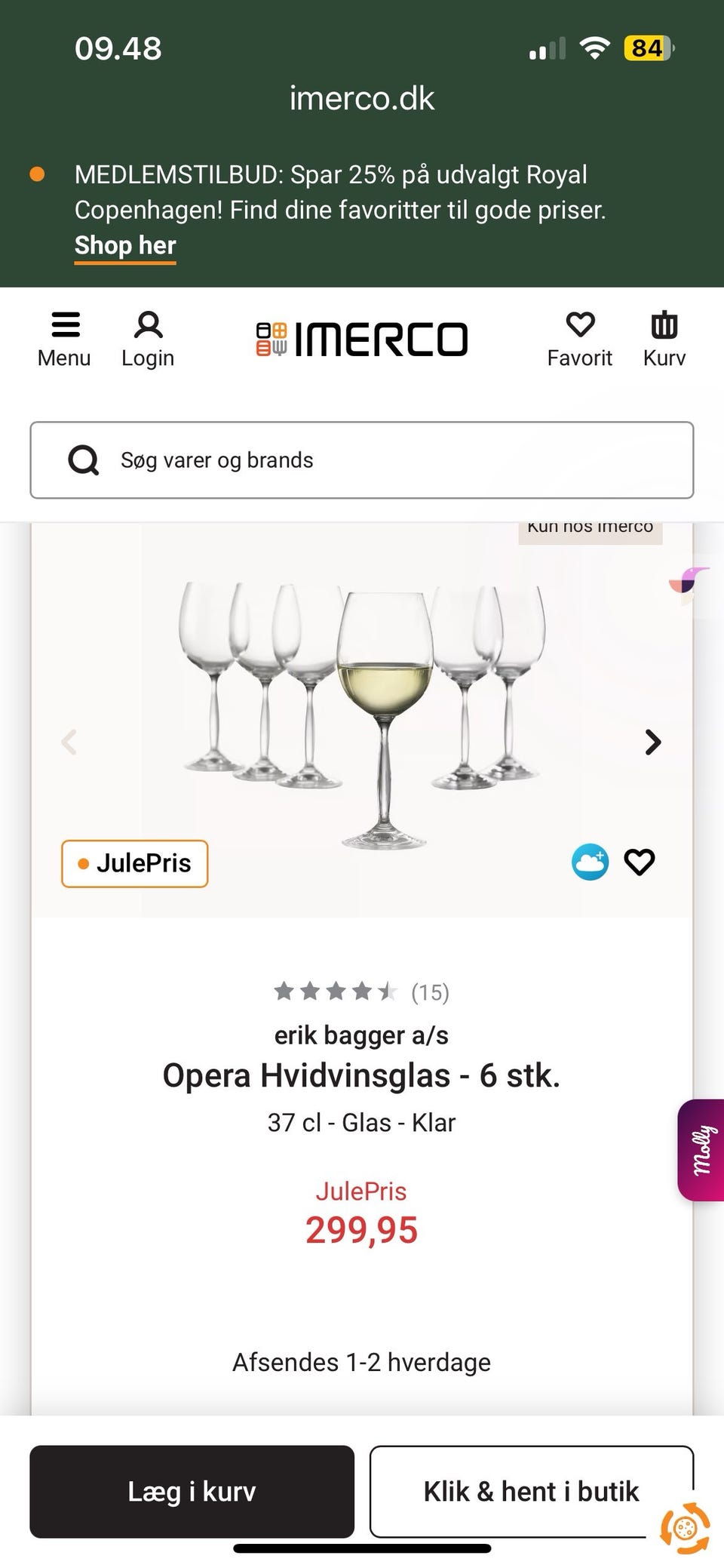This screenshot has width=724, height=1568.
Task: Click the Søg varer og brands input field
Action: pyautogui.click(x=362, y=460)
